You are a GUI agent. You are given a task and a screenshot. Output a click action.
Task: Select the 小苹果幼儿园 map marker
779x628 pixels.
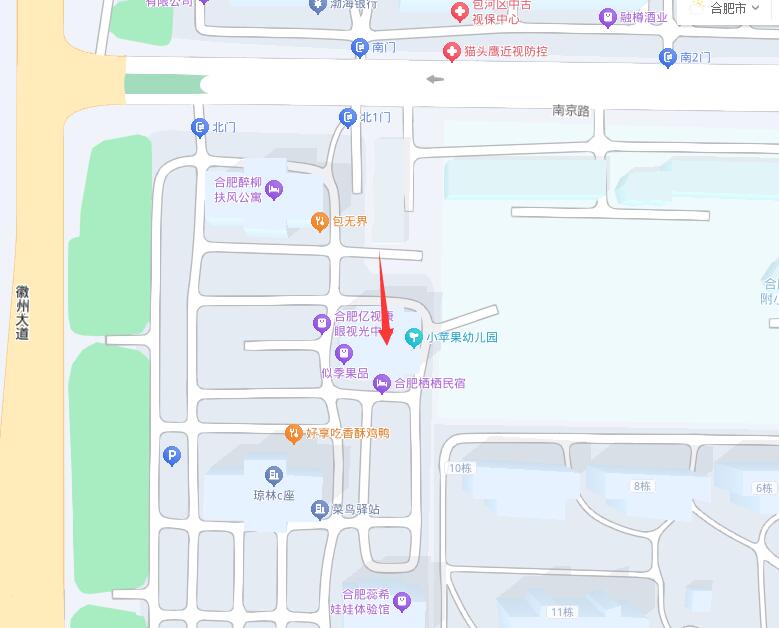click(413, 337)
